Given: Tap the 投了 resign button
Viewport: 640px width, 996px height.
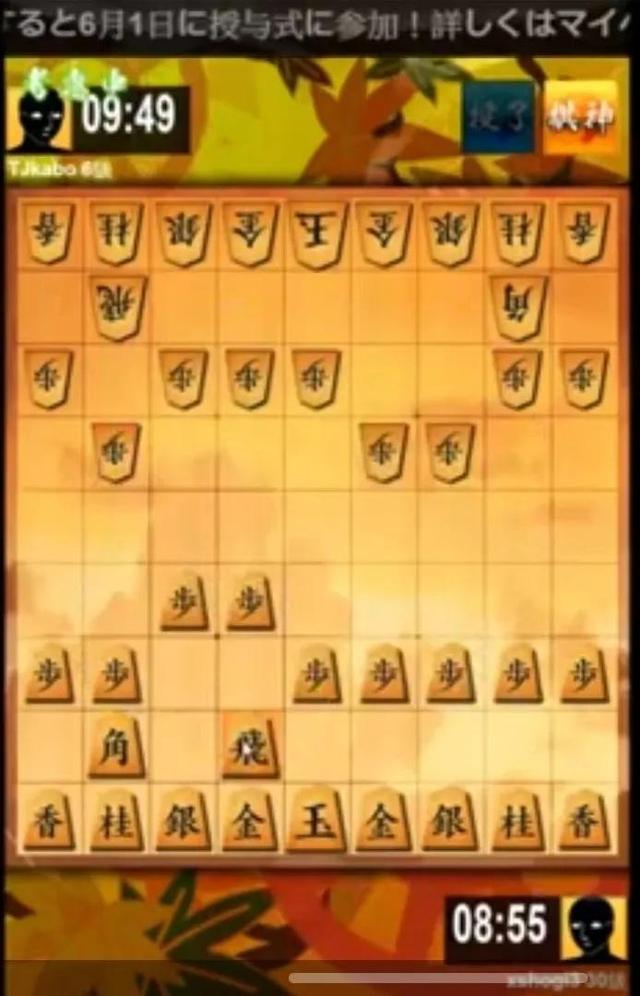Looking at the screenshot, I should tap(497, 118).
